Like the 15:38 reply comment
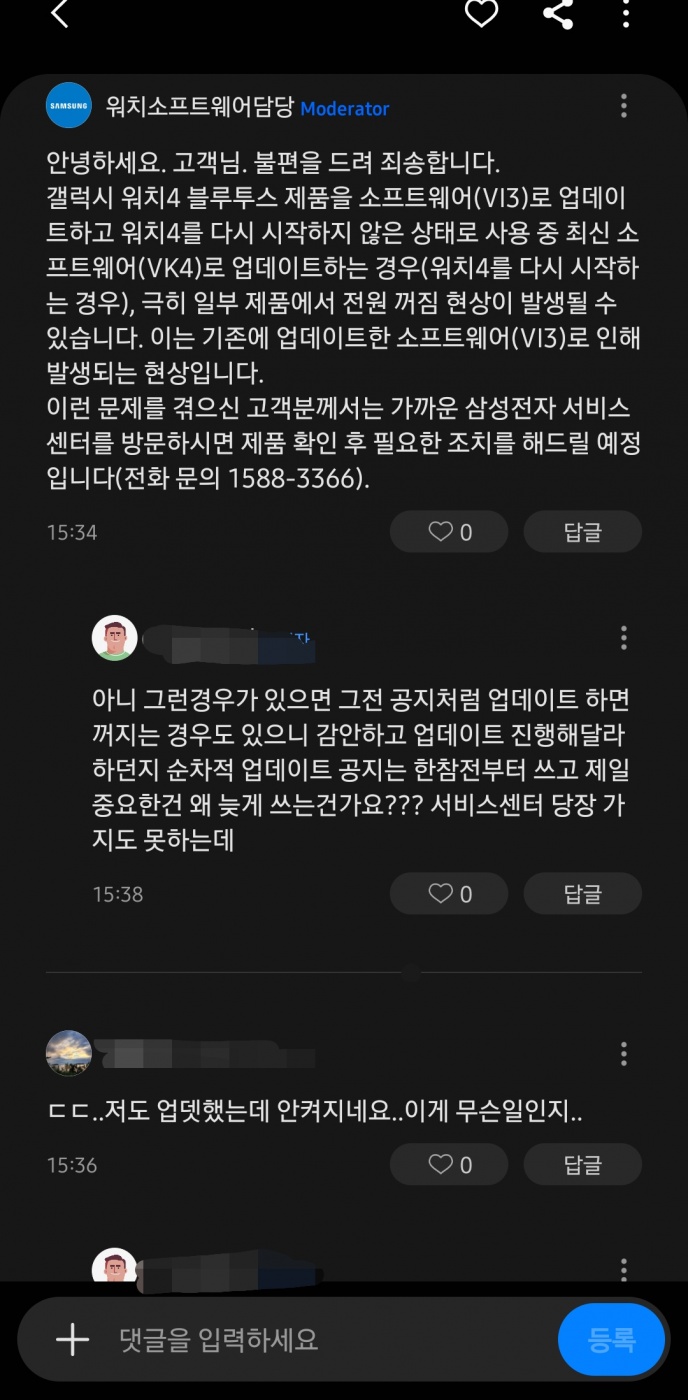The height and width of the screenshot is (1400, 688). coord(449,894)
